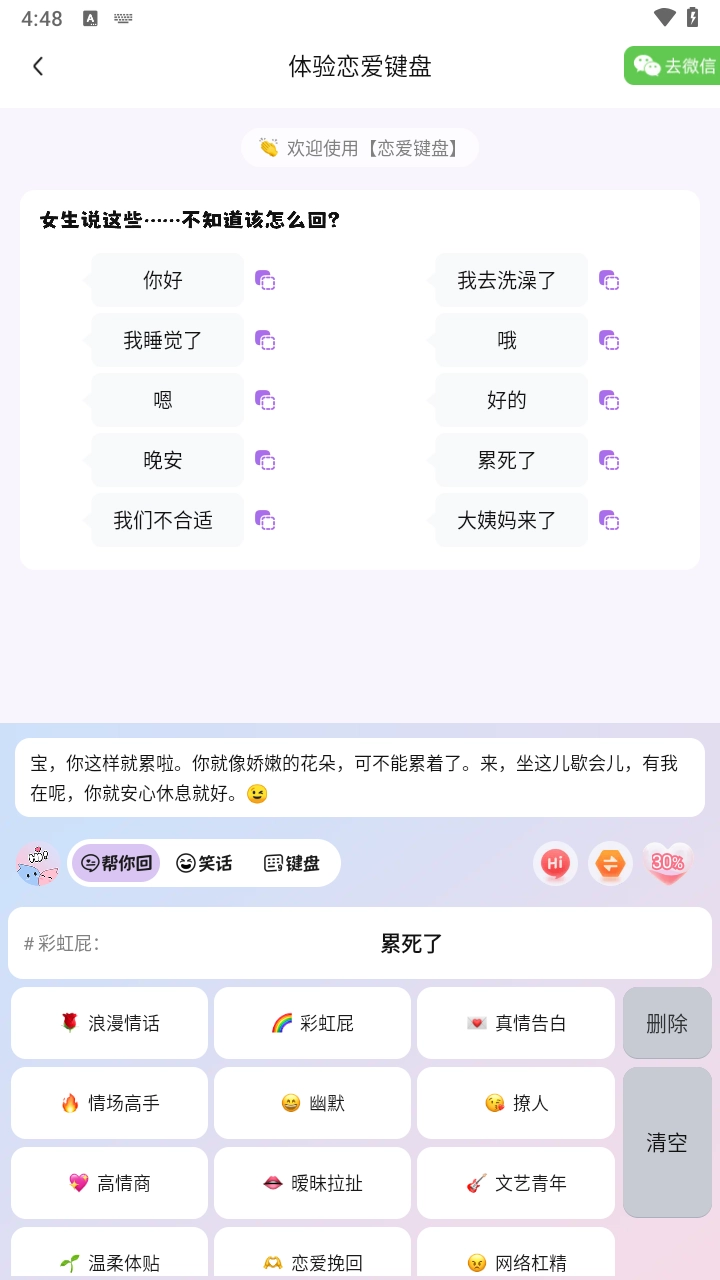Tap the red Hi greeting bubble icon
The height and width of the screenshot is (1280, 720).
[555, 863]
